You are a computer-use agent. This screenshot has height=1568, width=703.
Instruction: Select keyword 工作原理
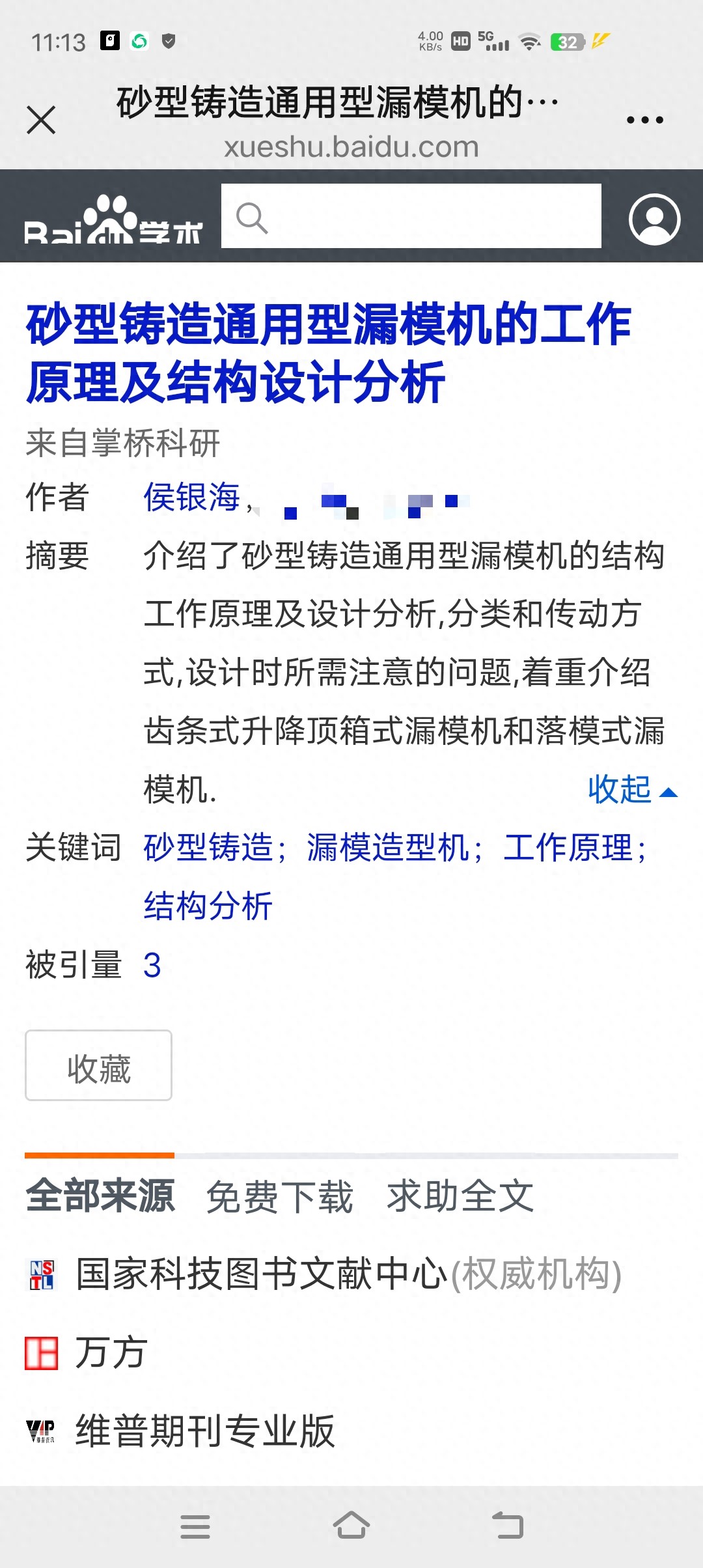(568, 848)
